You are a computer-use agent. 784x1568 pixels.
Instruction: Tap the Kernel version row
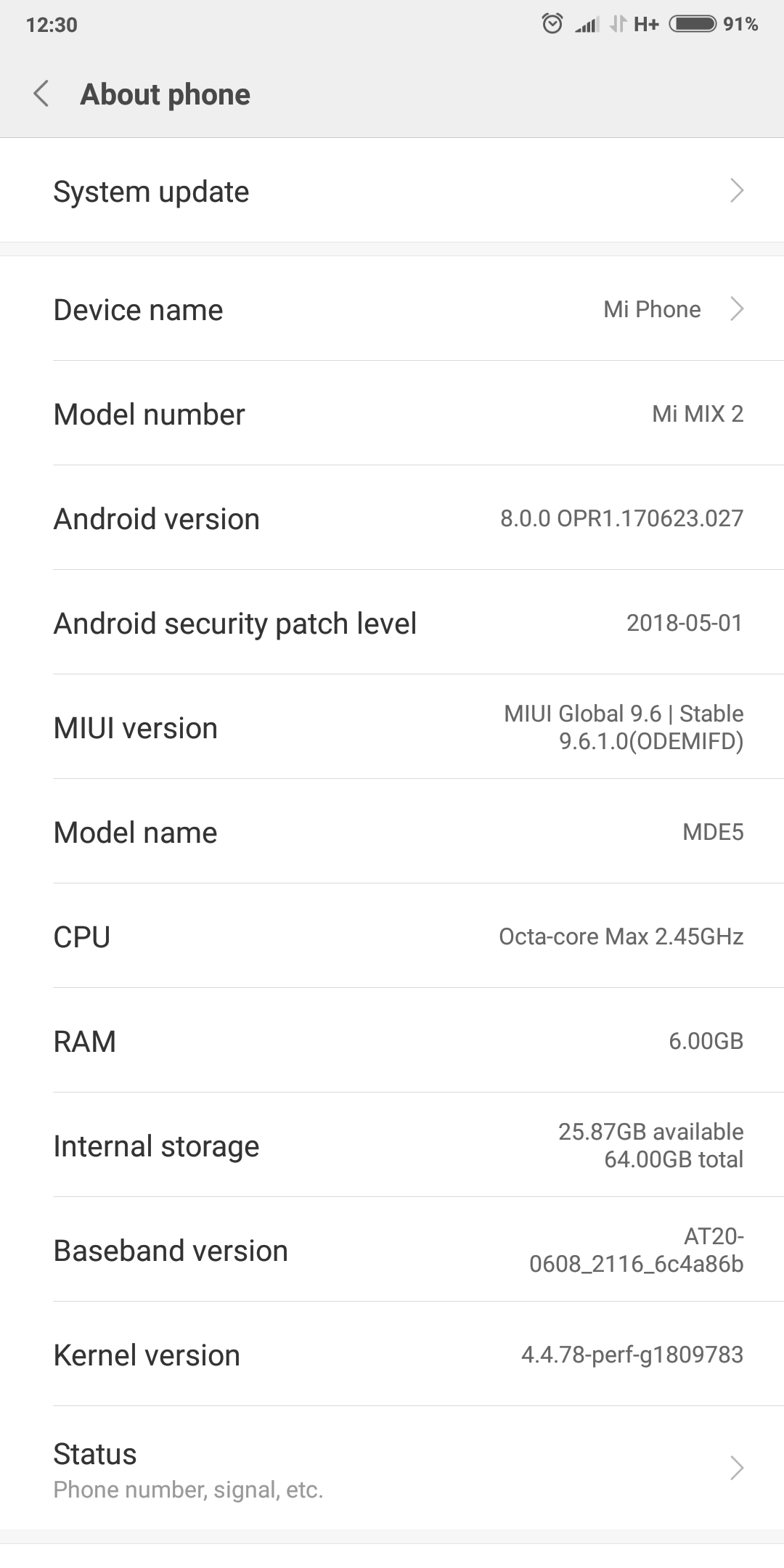[x=392, y=1355]
